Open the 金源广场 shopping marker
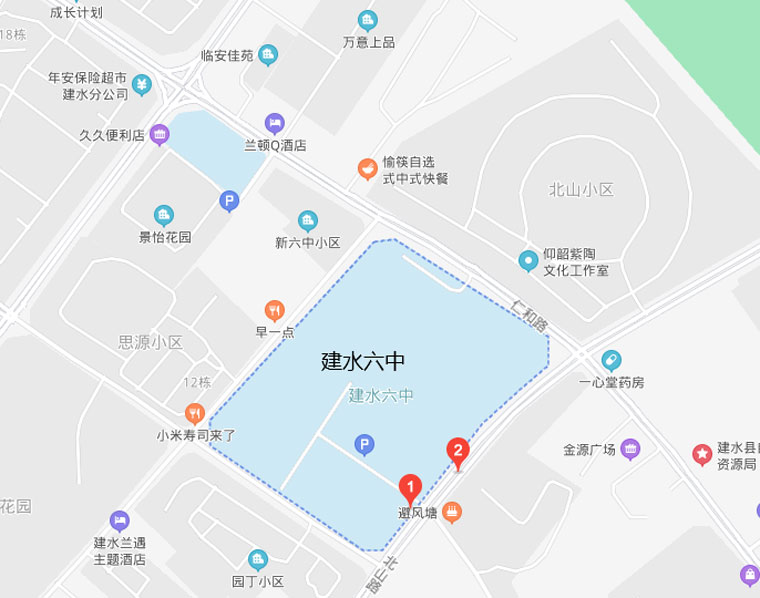760x598 pixels. pos(631,449)
